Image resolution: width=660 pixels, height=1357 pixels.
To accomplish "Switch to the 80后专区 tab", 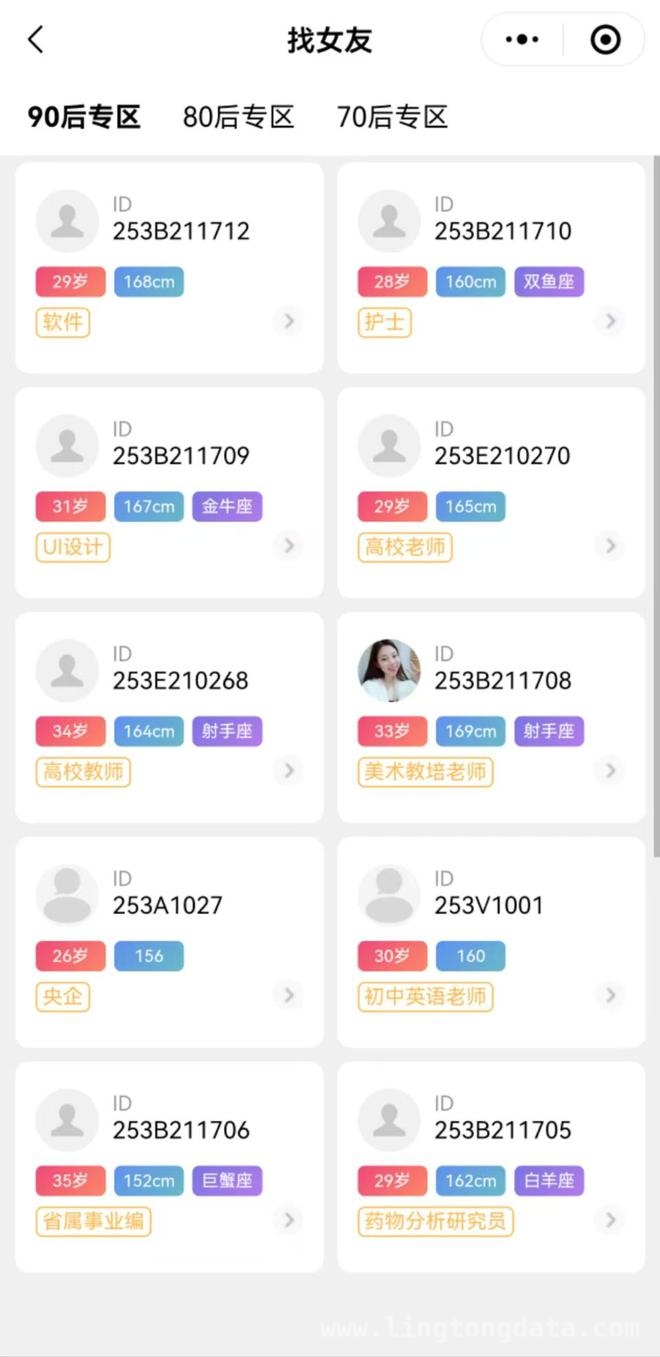I will 238,117.
